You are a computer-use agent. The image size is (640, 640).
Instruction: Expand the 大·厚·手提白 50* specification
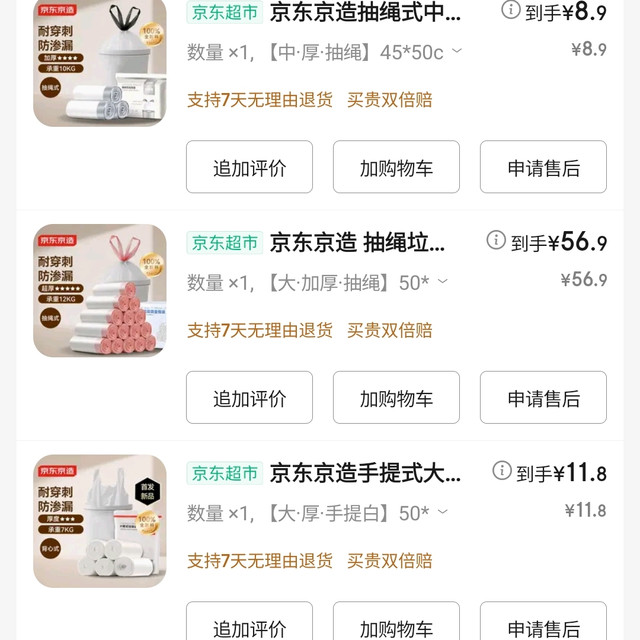(x=443, y=512)
